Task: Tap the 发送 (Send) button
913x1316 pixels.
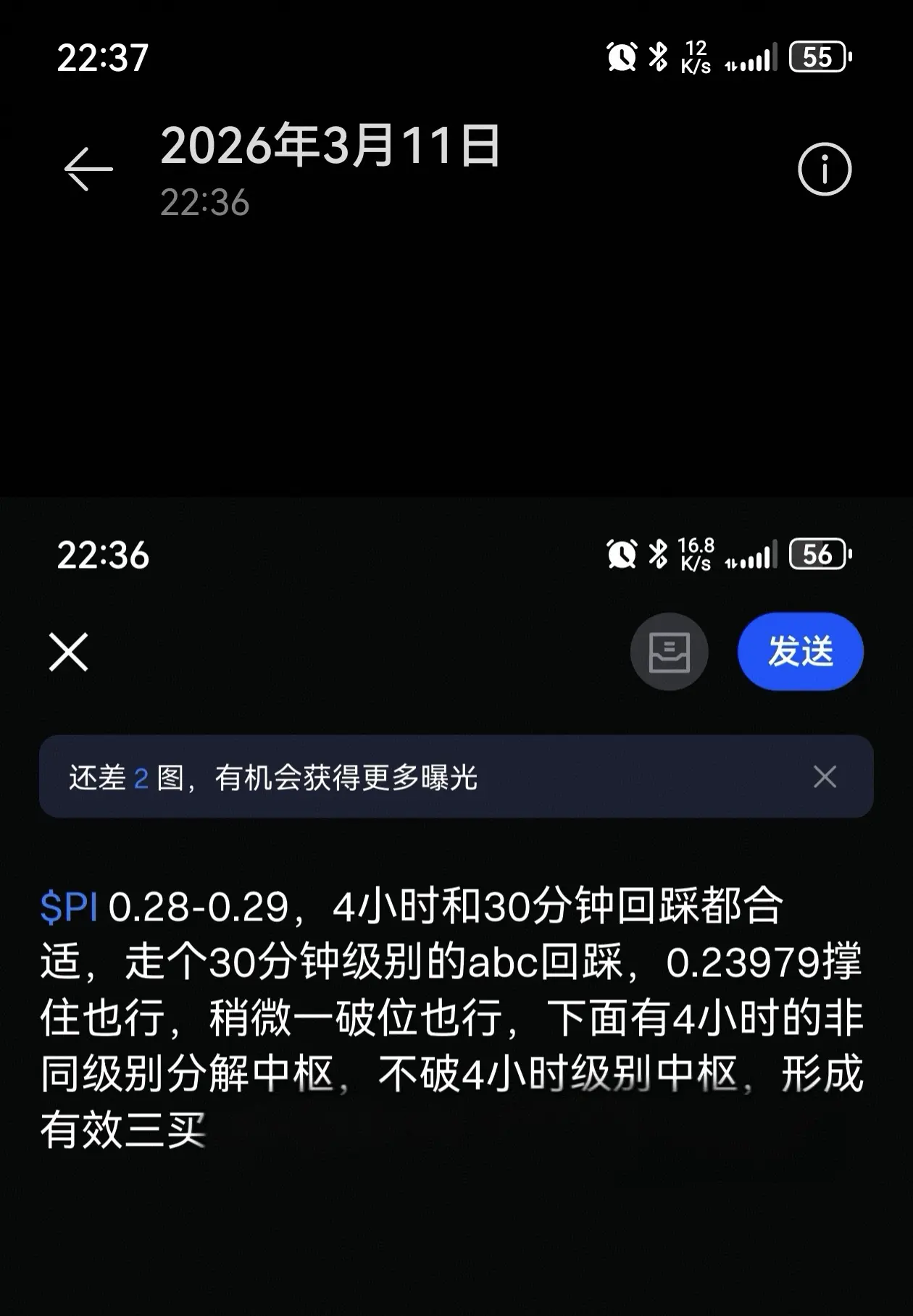Action: tap(799, 652)
